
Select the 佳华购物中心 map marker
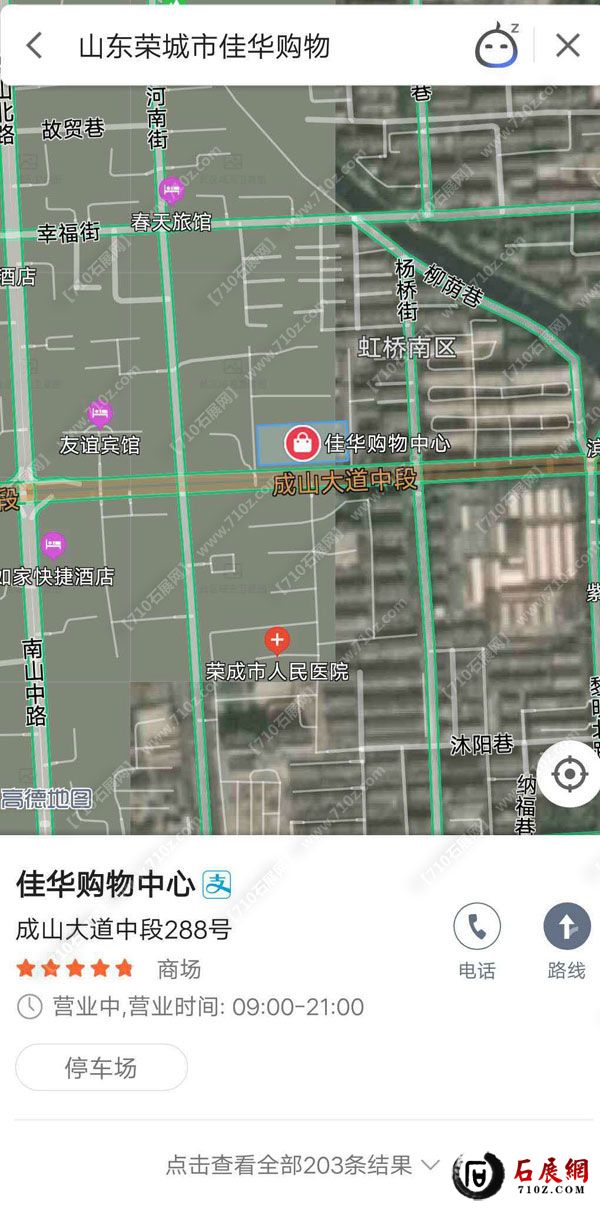(302, 441)
